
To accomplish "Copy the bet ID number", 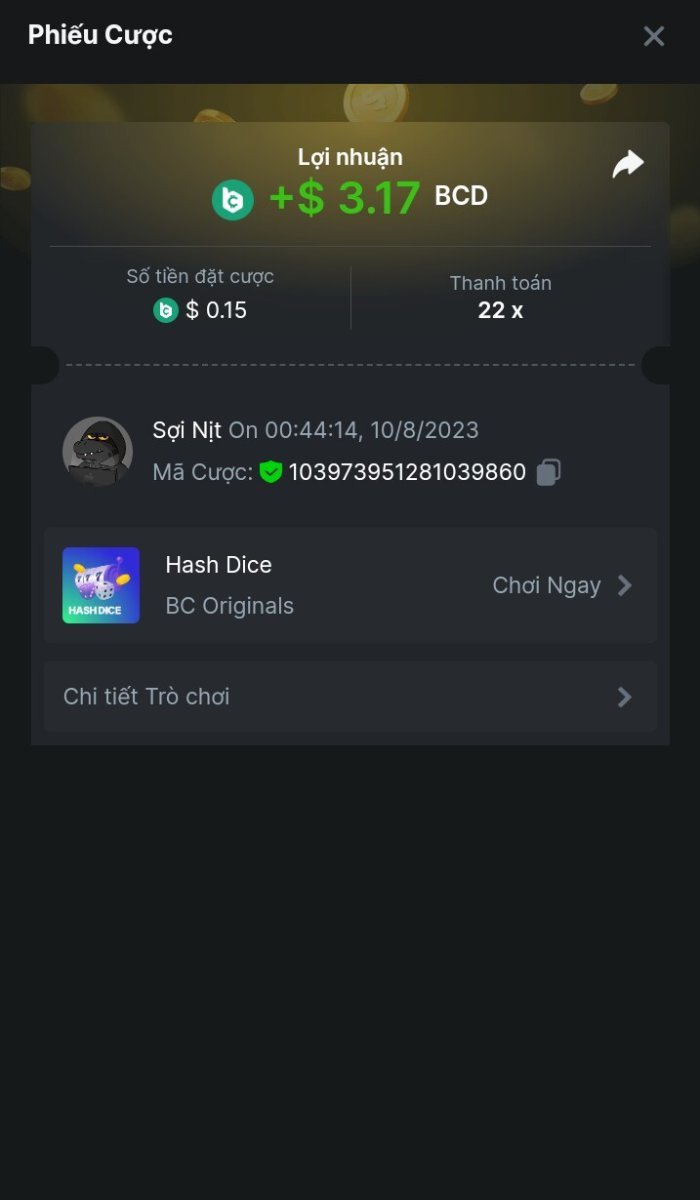I will 548,472.
